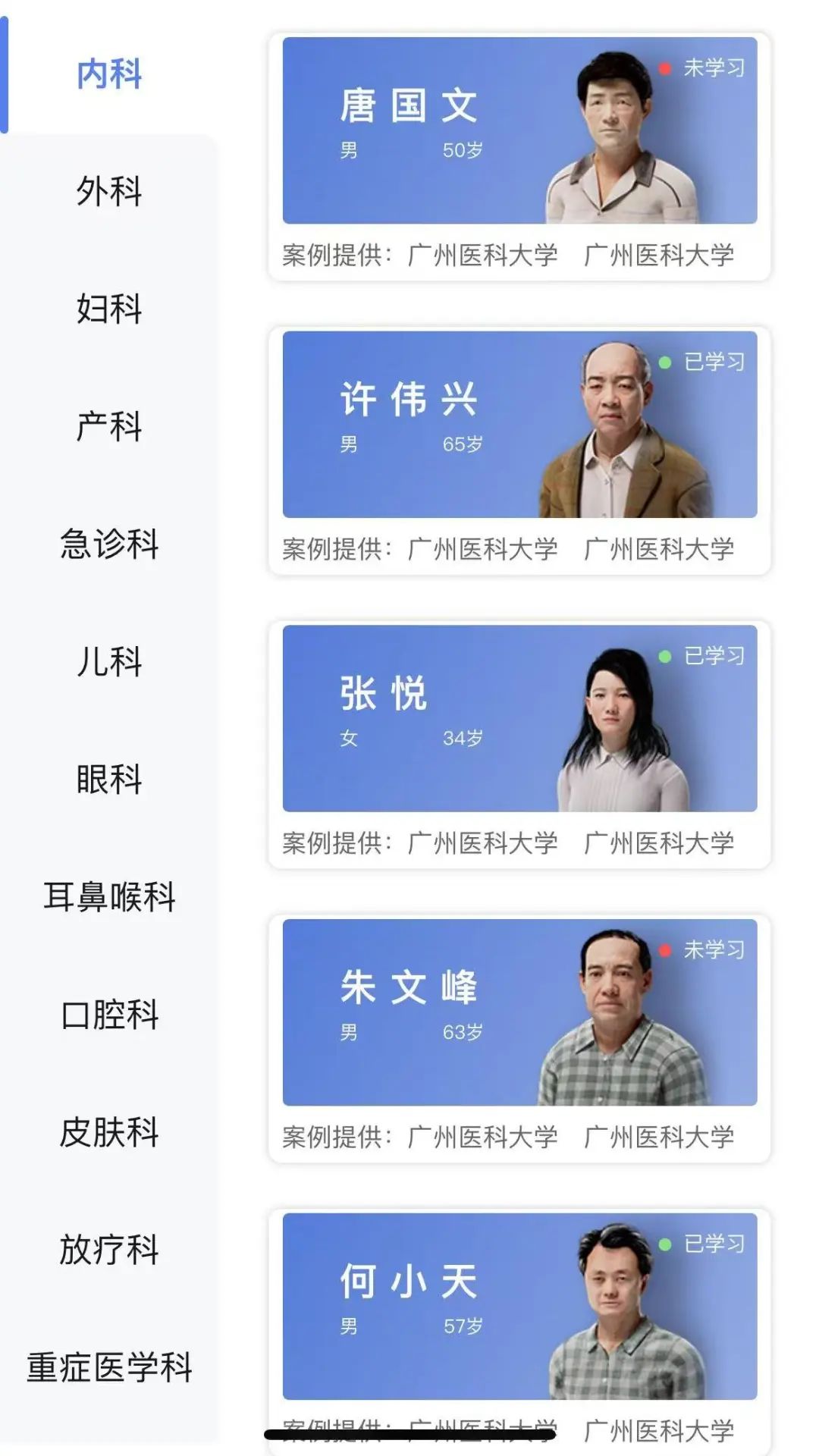Select the 内科 department tab

tap(109, 74)
